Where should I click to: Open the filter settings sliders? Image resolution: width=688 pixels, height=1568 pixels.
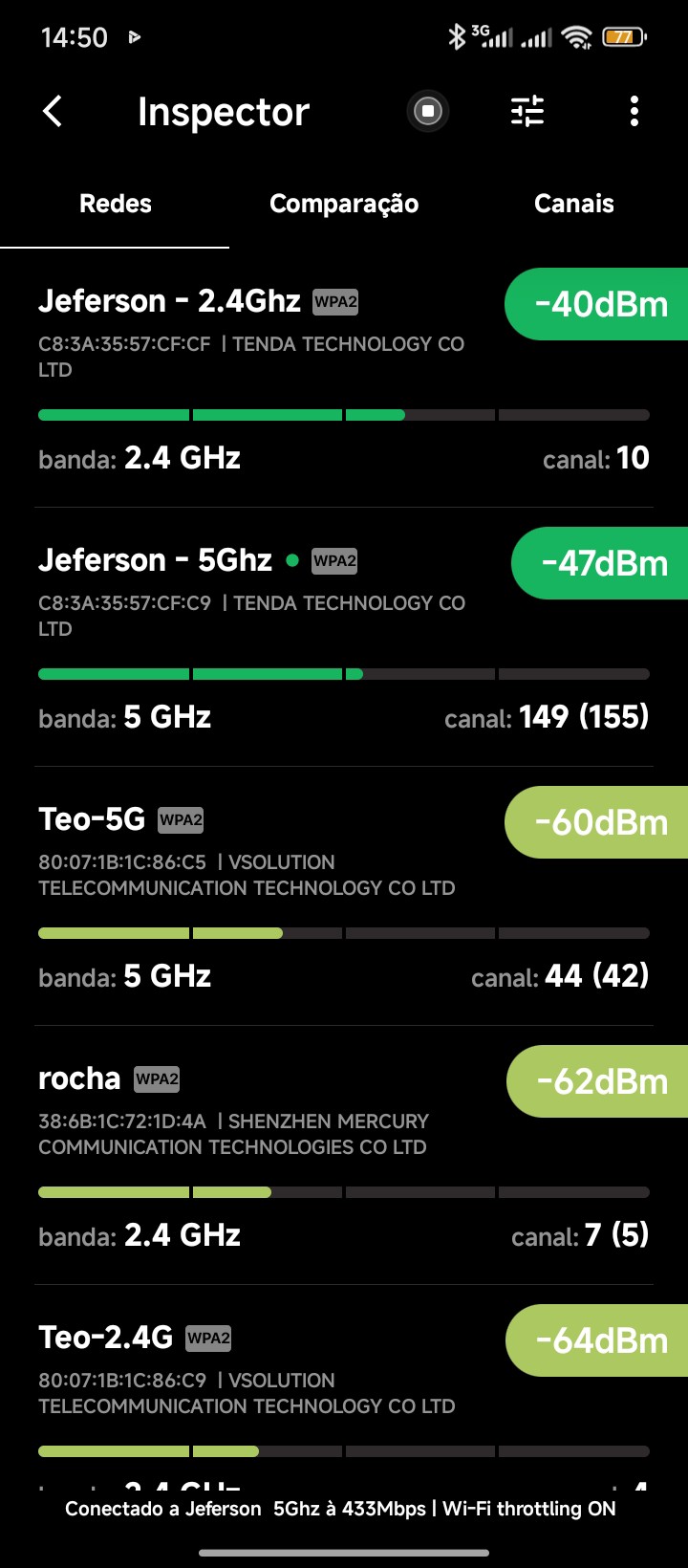[527, 112]
